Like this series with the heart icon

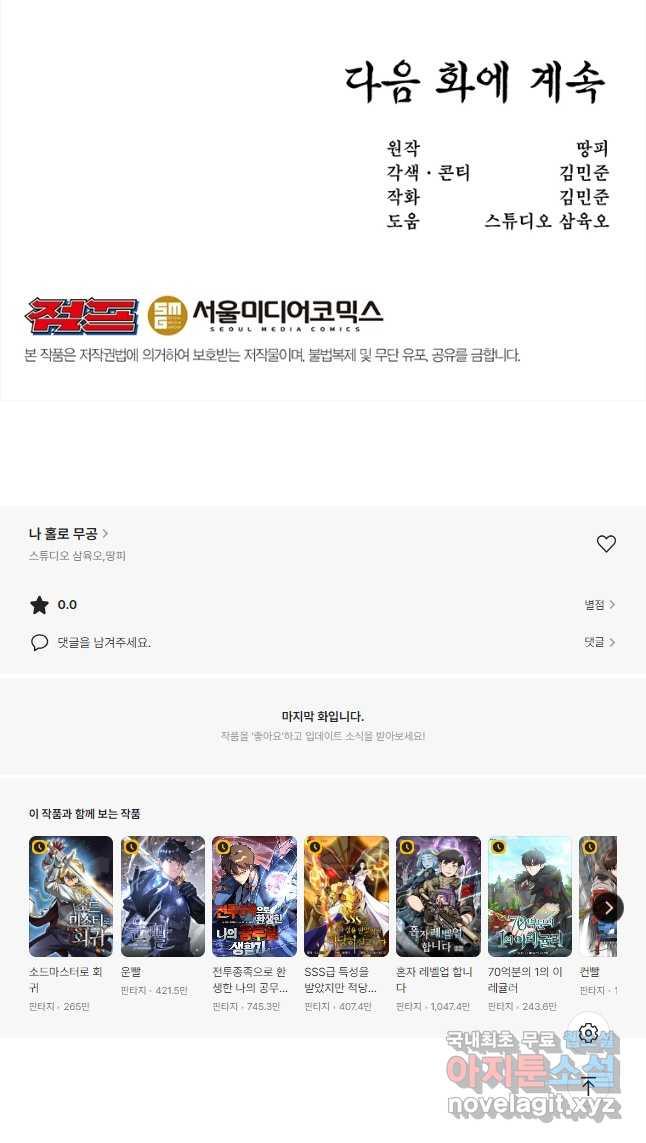606,544
